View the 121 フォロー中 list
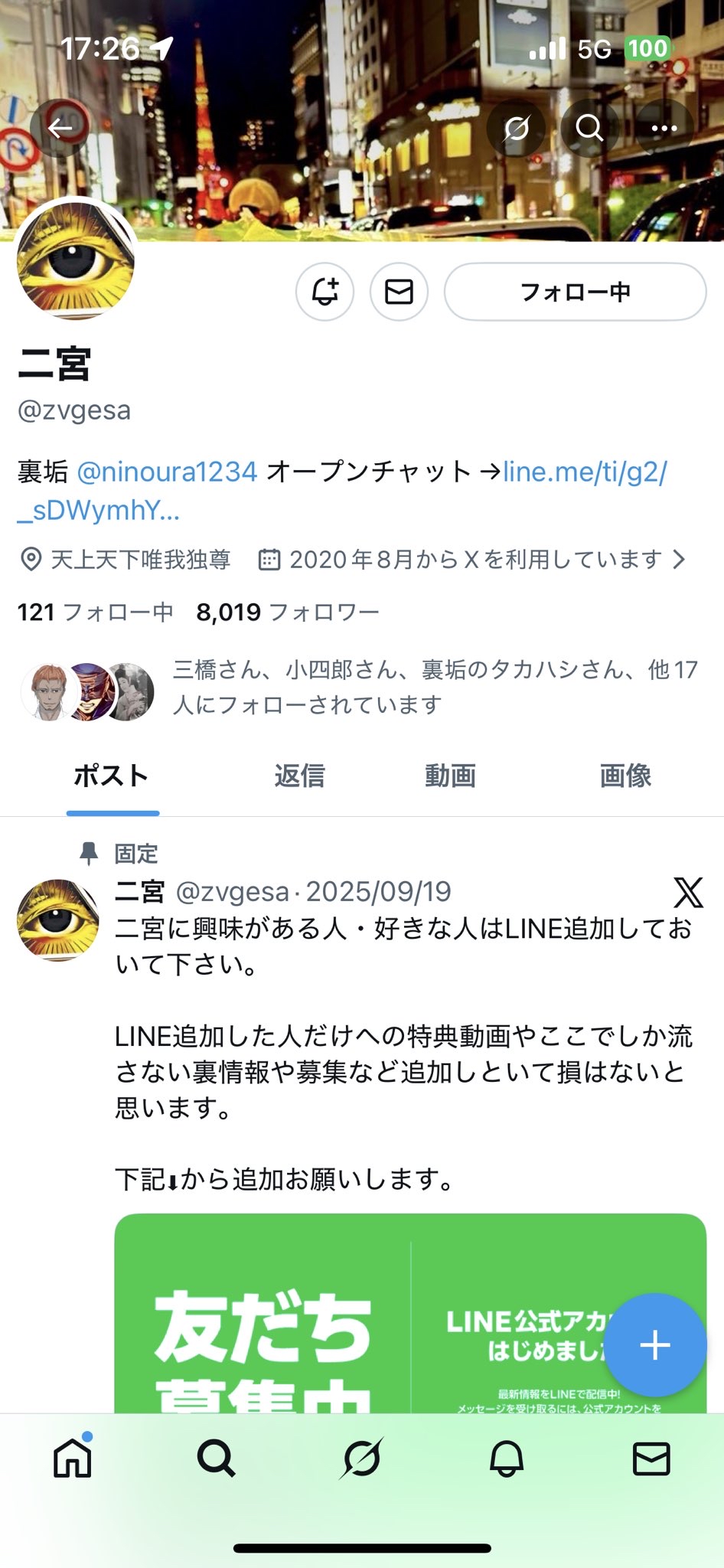 (x=95, y=612)
